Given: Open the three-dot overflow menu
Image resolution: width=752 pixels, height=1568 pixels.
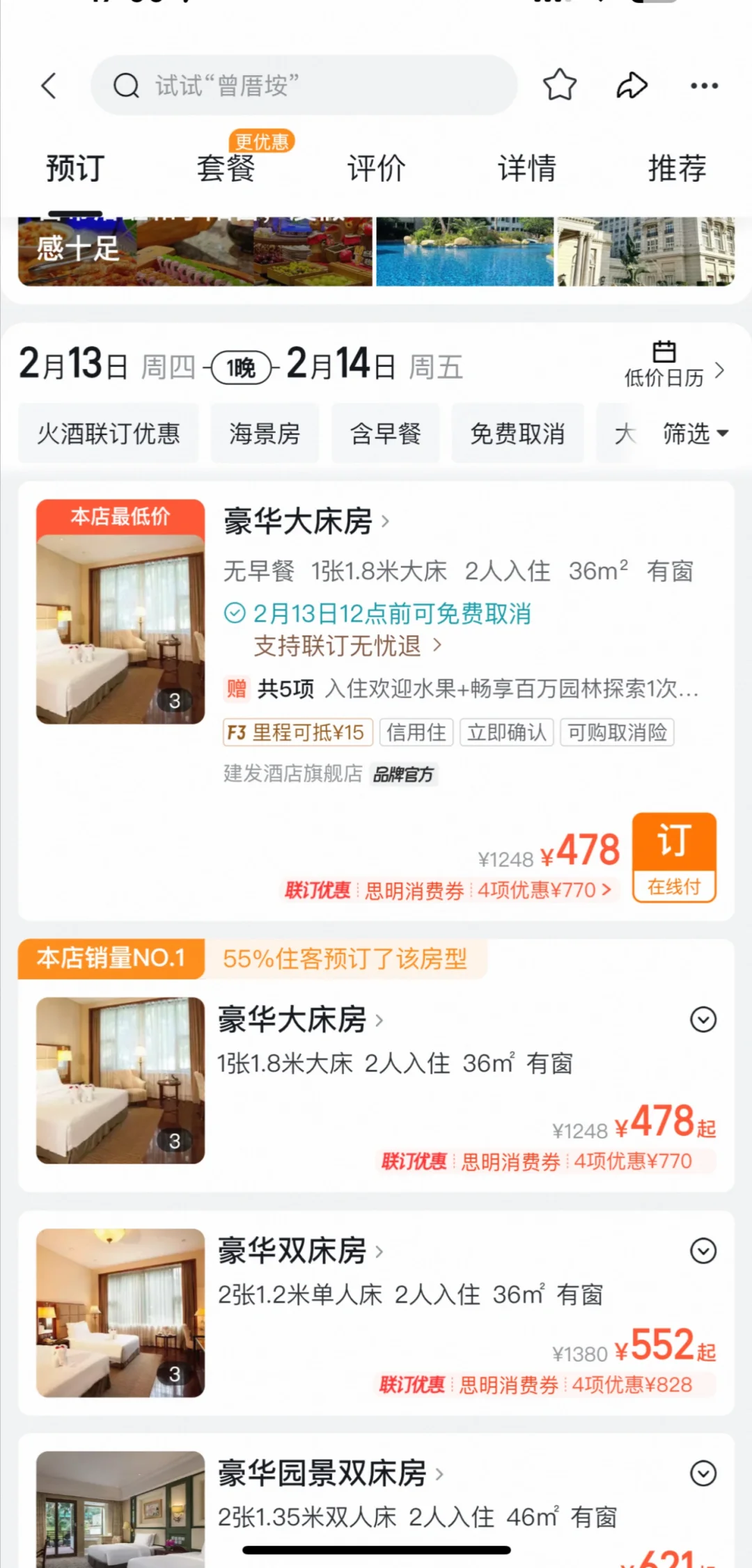Looking at the screenshot, I should coord(704,86).
